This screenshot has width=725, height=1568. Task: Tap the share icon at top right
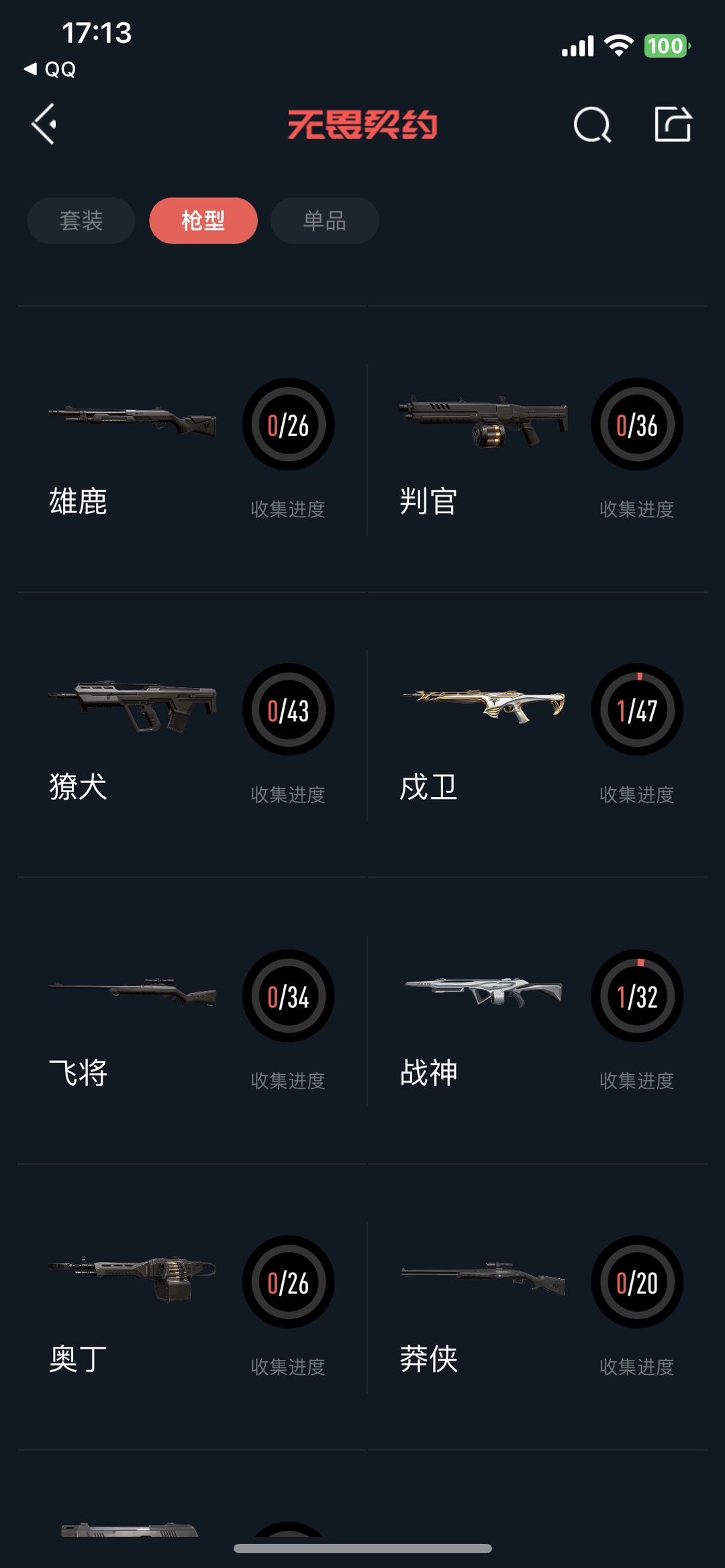674,124
